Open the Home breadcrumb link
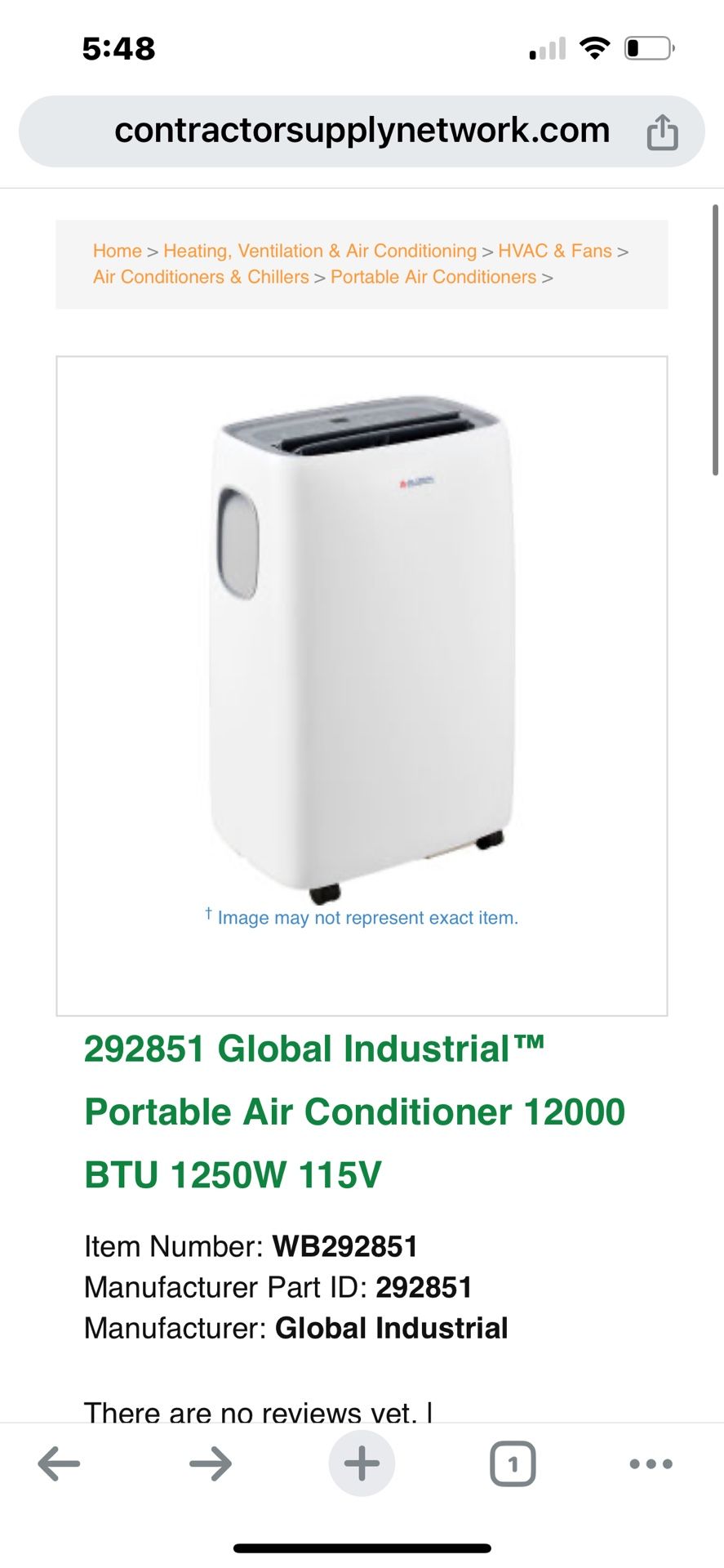The image size is (724, 1568). click(117, 251)
